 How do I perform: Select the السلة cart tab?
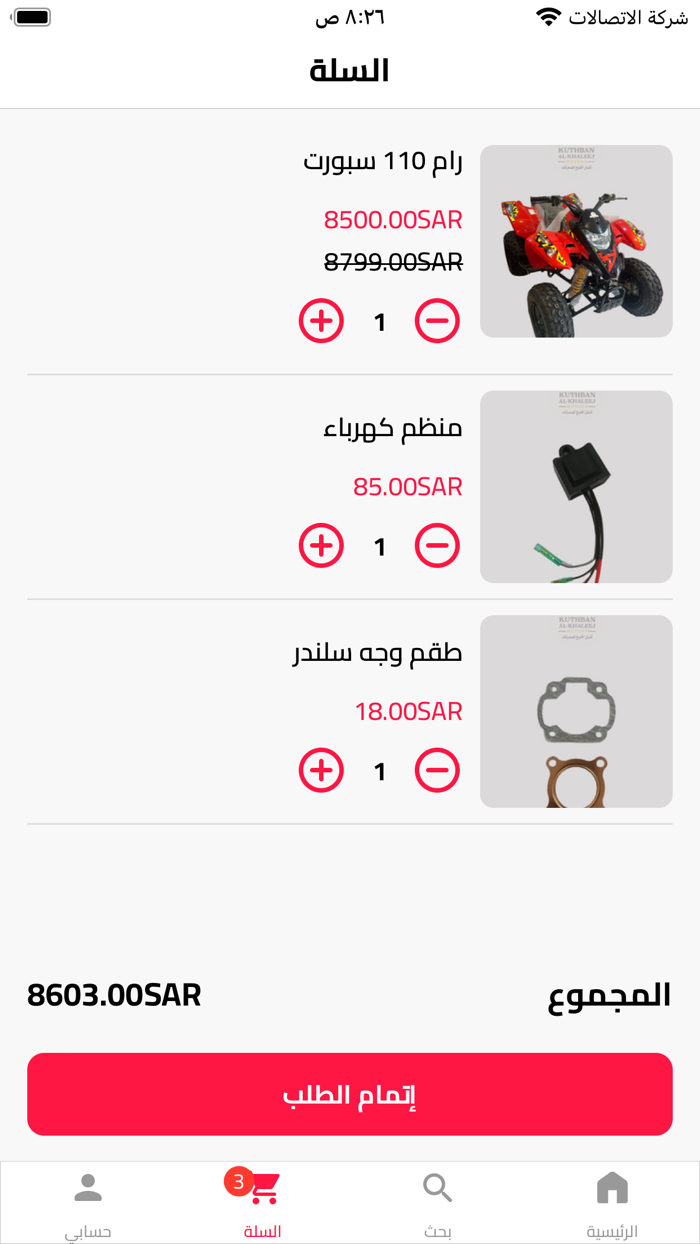coord(262,1202)
